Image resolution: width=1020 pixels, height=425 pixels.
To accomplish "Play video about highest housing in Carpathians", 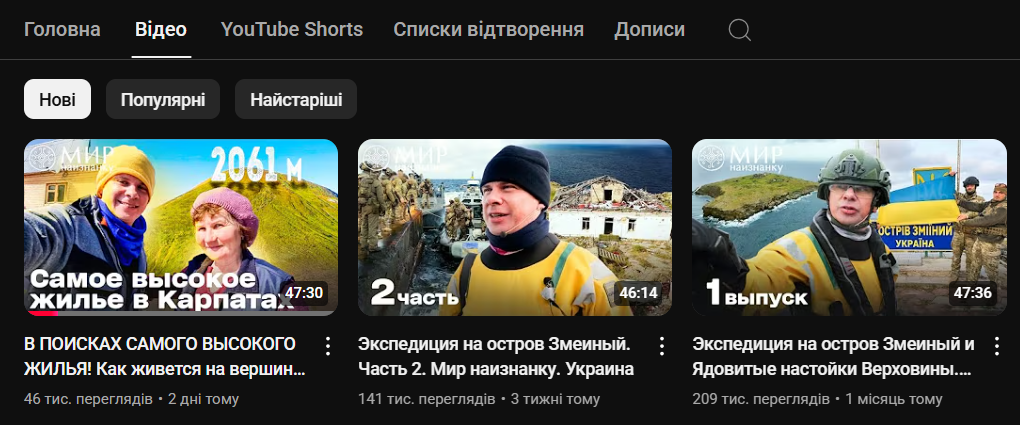I will [181, 227].
